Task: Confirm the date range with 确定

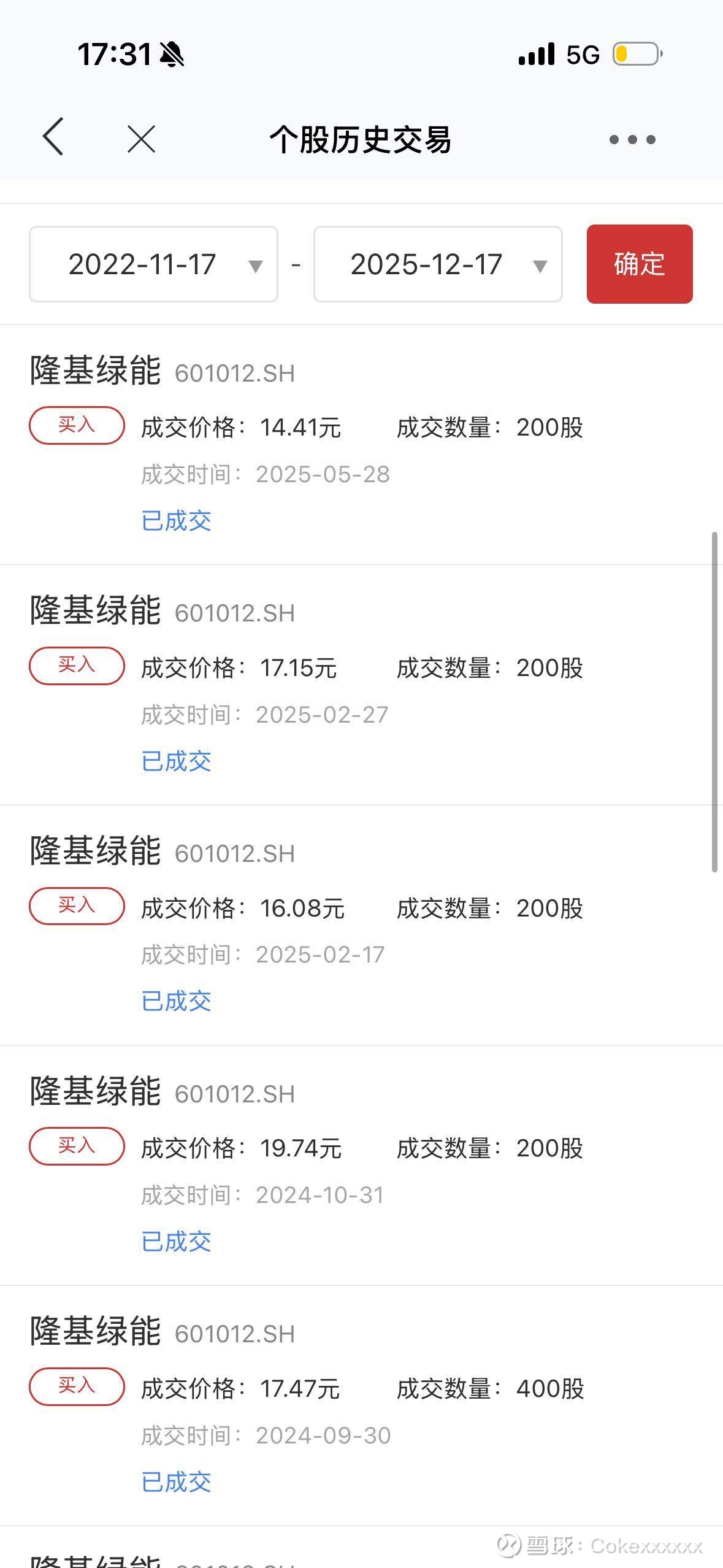Action: 639,264
